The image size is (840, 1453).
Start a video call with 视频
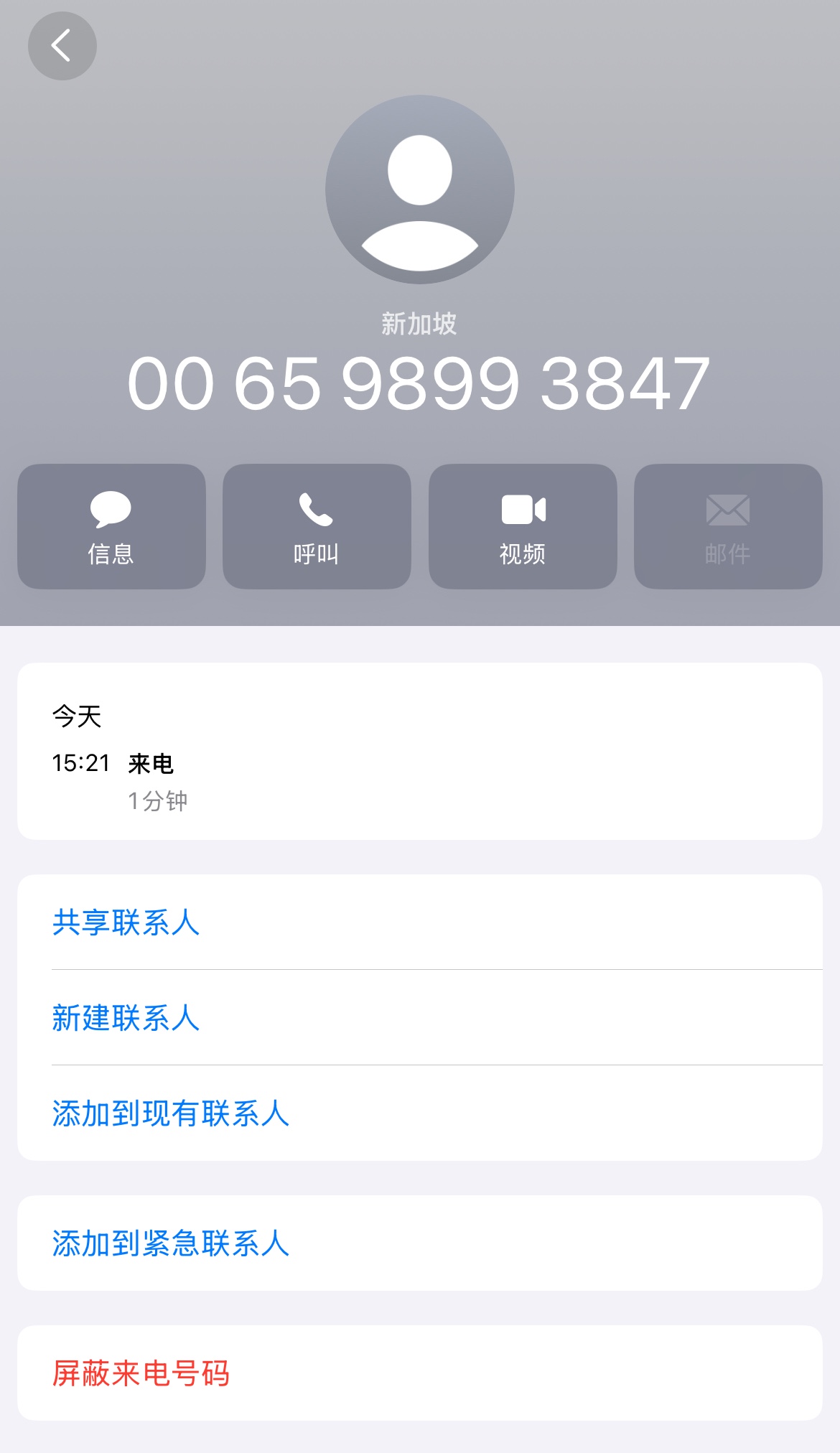(x=523, y=526)
